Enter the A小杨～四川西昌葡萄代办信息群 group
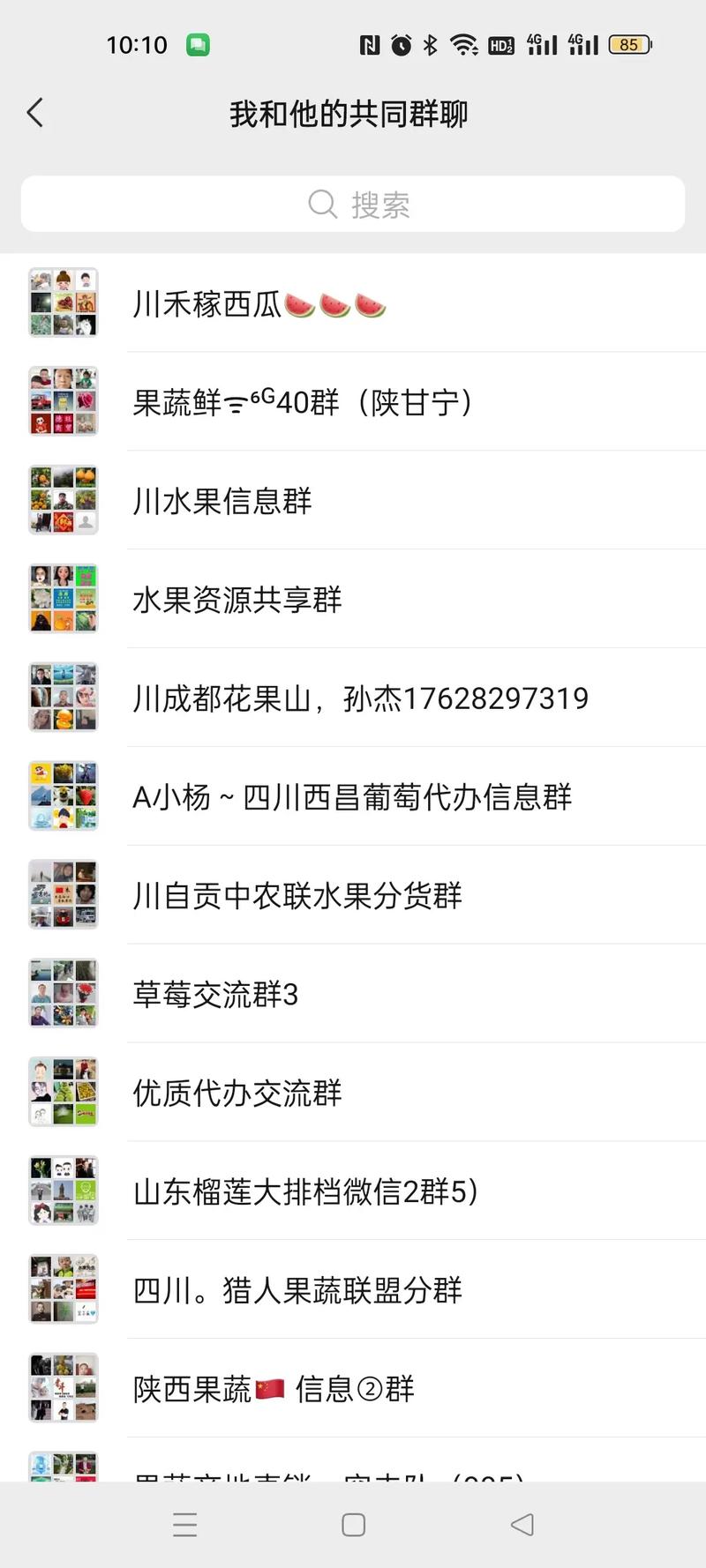Viewport: 706px width, 1568px height. point(353,798)
